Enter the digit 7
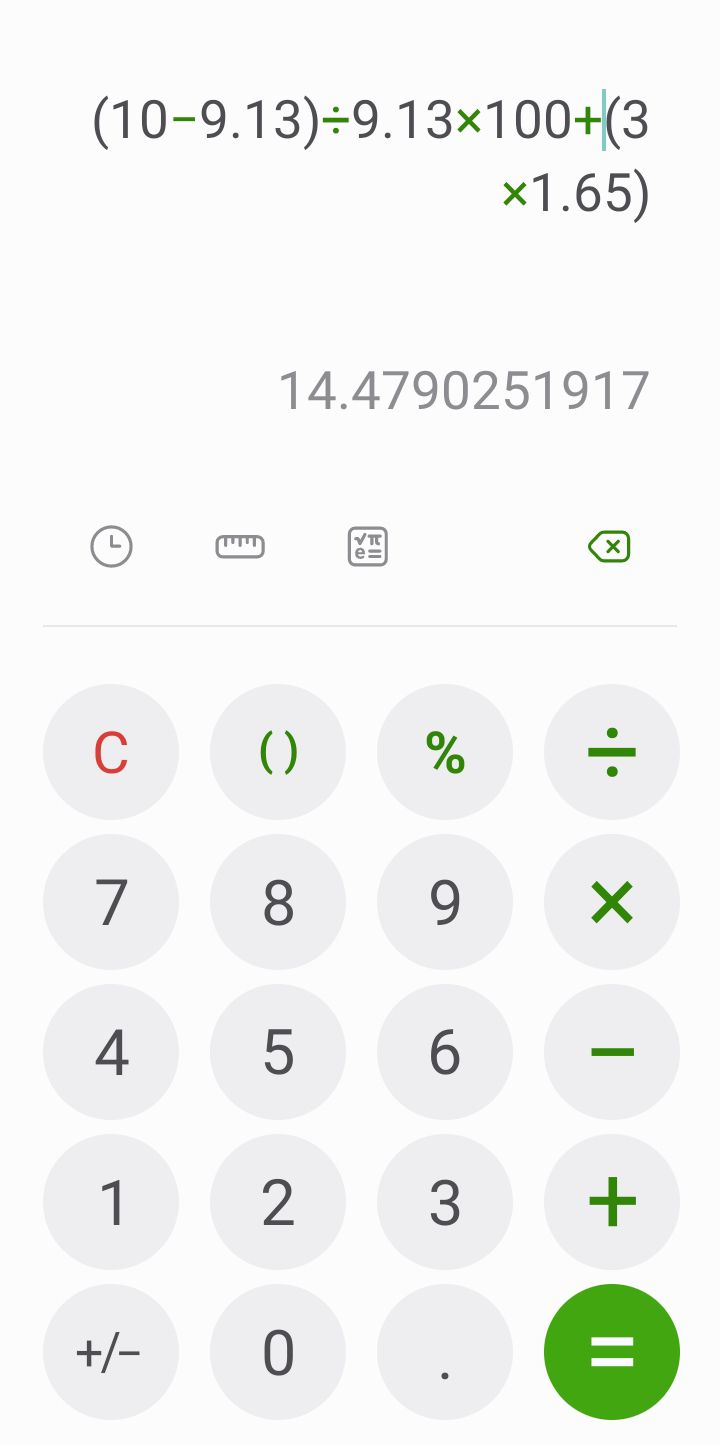 click(111, 902)
